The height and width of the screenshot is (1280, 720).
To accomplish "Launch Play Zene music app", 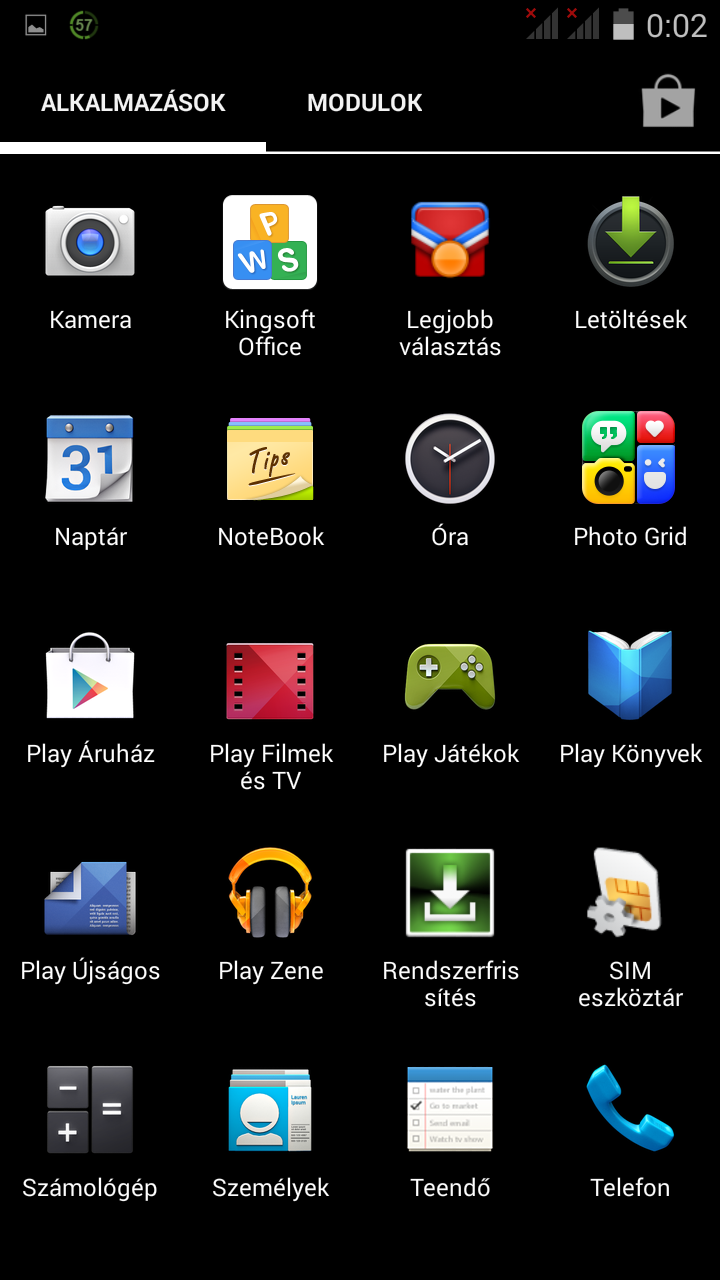I will click(x=270, y=893).
